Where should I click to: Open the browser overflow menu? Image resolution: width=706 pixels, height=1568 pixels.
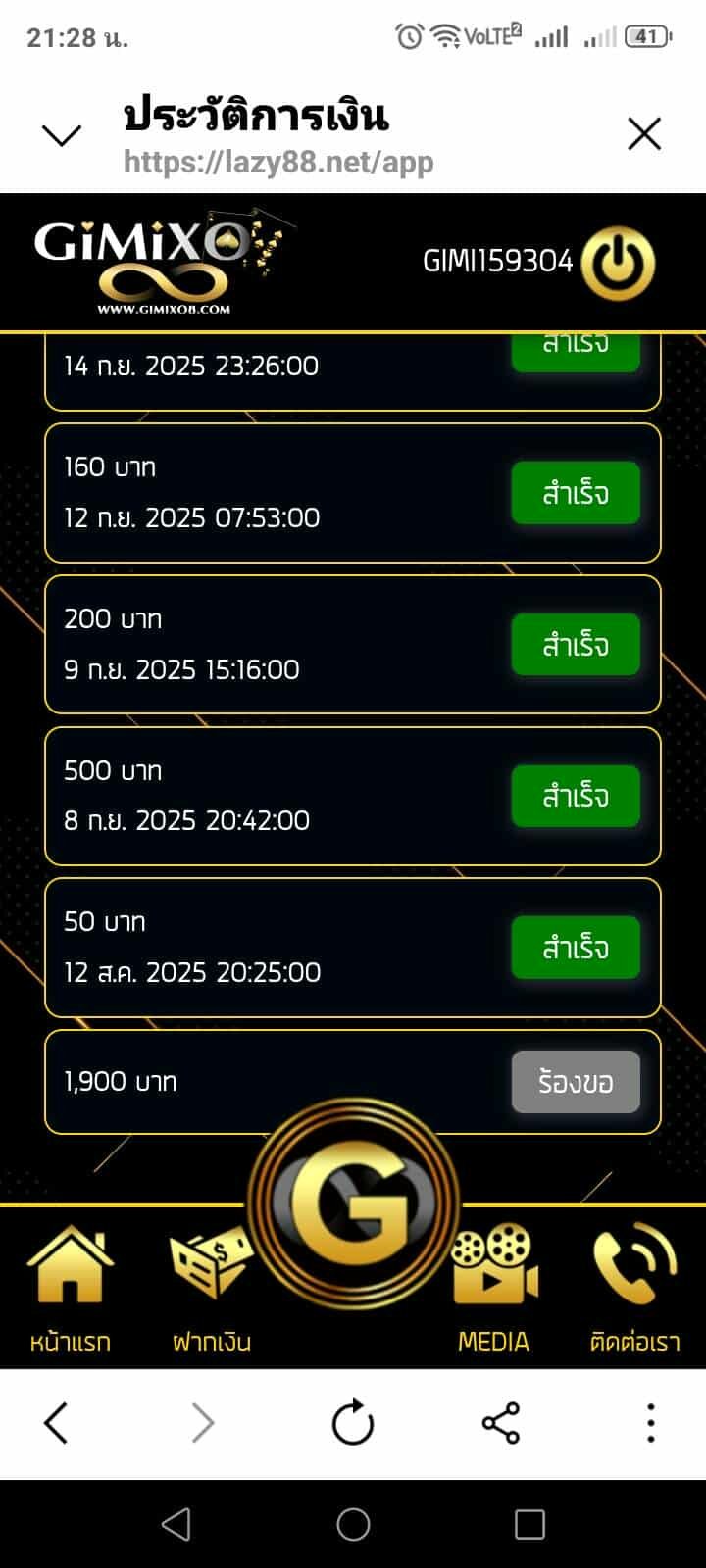pyautogui.click(x=651, y=1423)
